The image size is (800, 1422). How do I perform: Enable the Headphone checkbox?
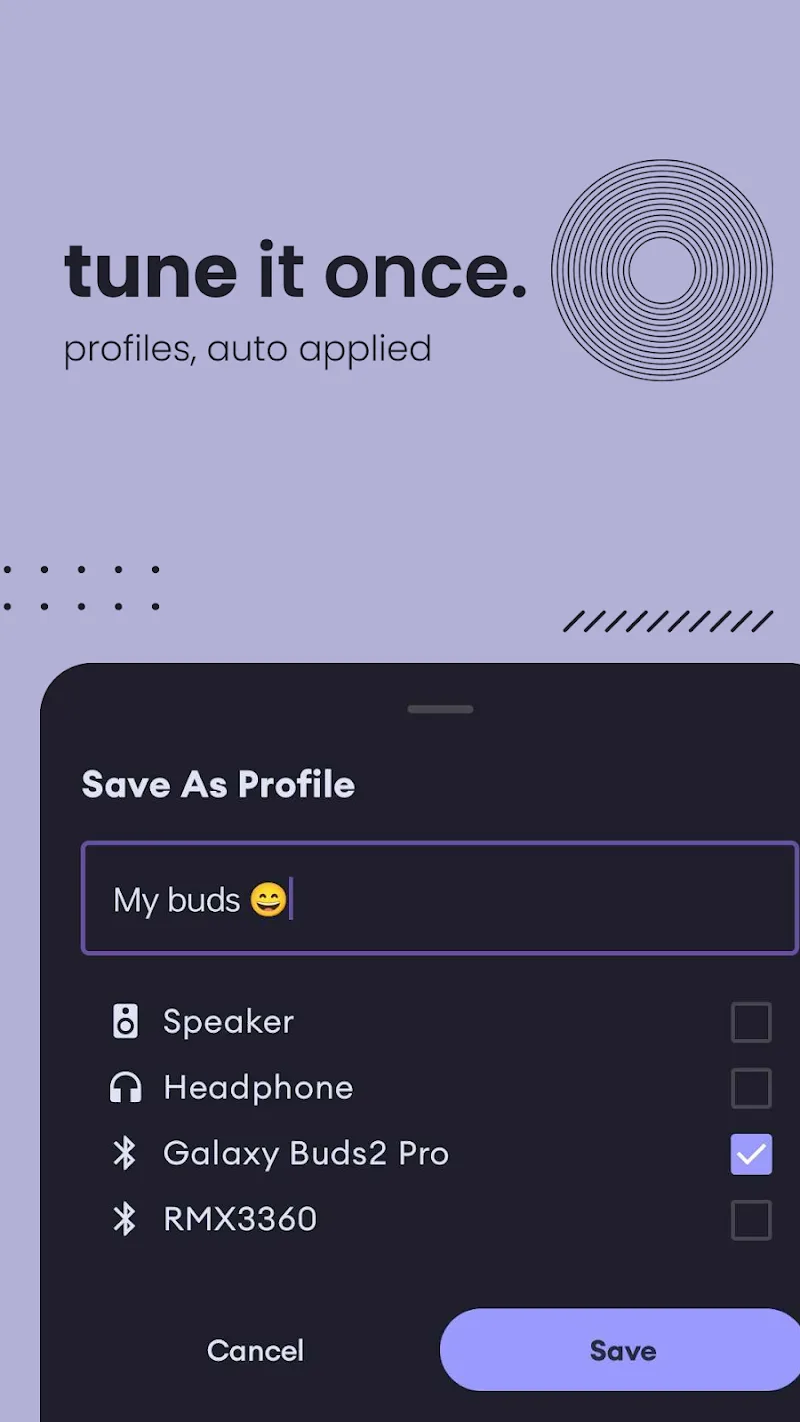click(751, 1088)
